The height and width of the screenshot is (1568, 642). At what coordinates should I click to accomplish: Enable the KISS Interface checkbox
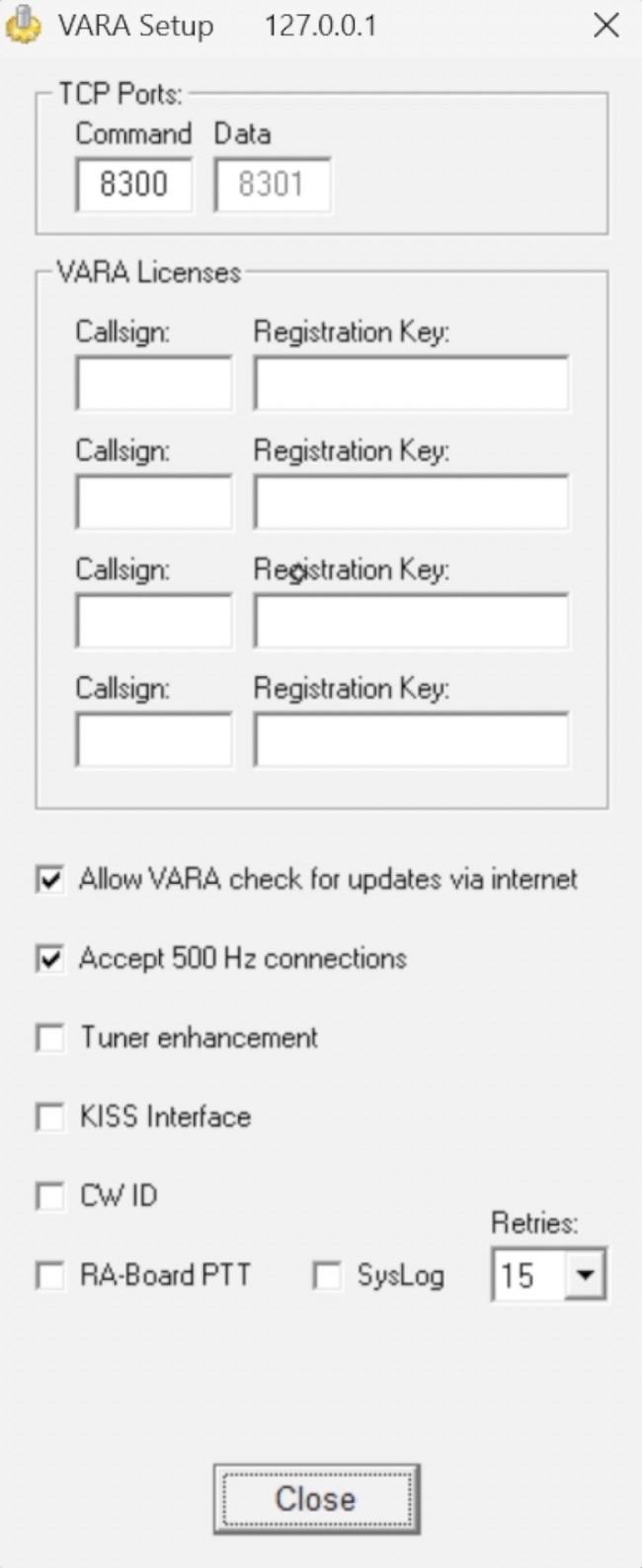point(49,1117)
